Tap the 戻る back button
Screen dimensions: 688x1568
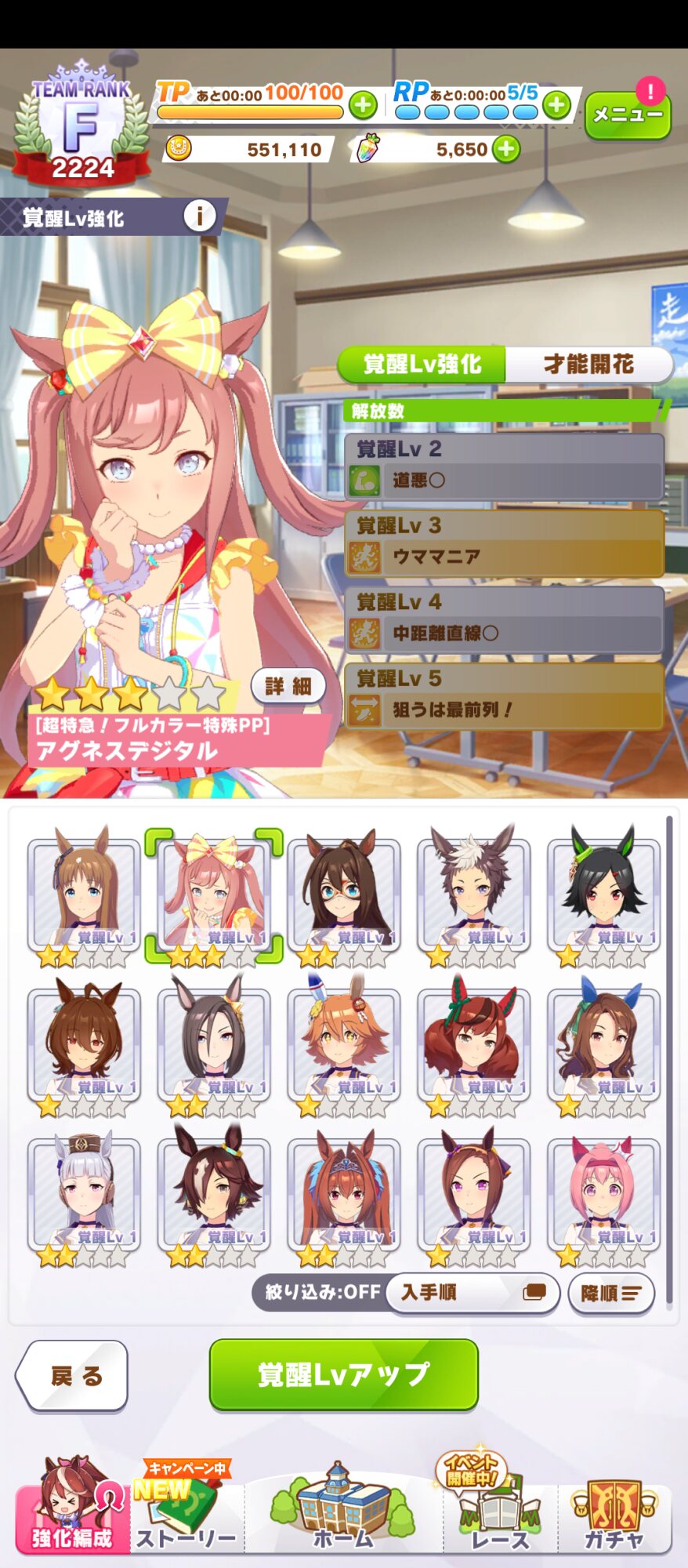tap(73, 1375)
